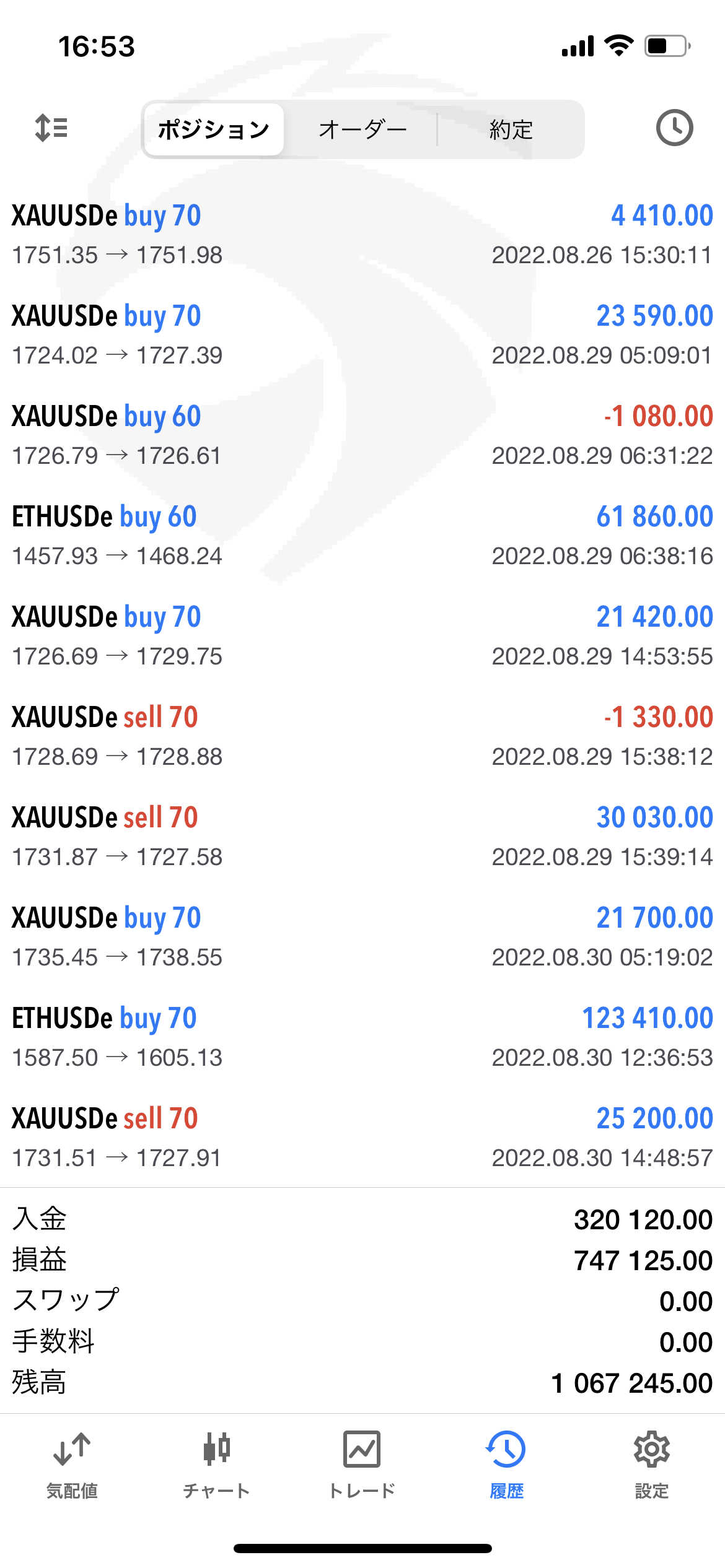
Task: Open the XAUUSDe buy 60 trade losing 1 080.00
Action: tap(362, 435)
